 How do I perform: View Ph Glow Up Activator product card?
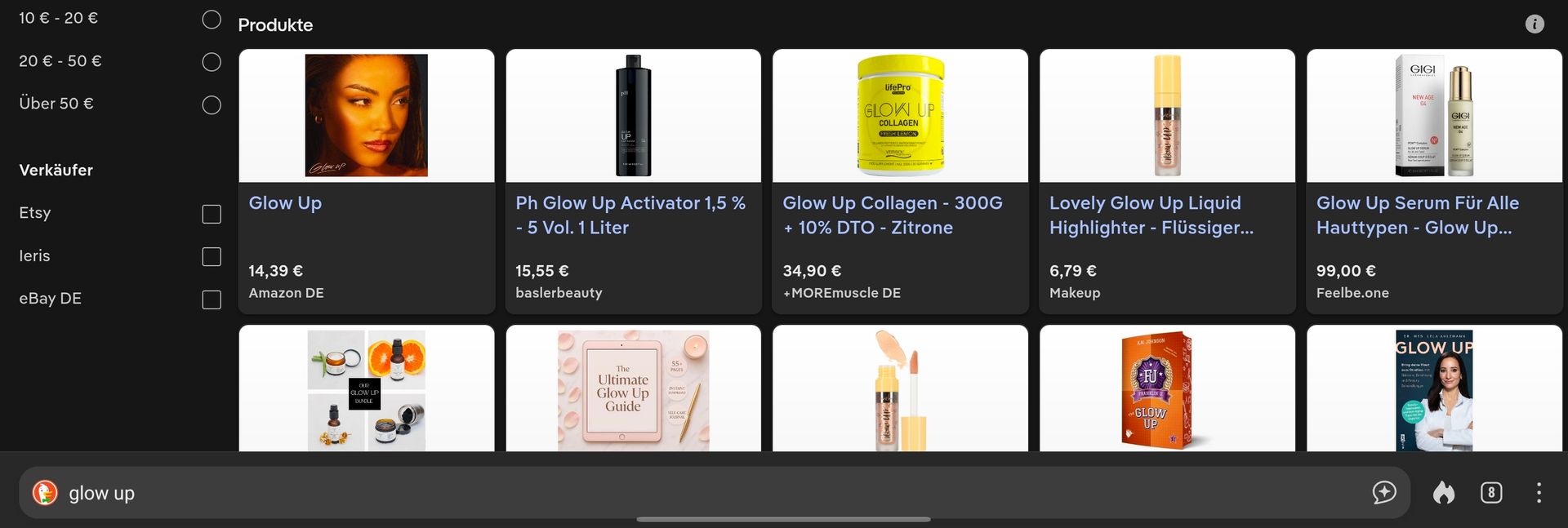click(633, 181)
